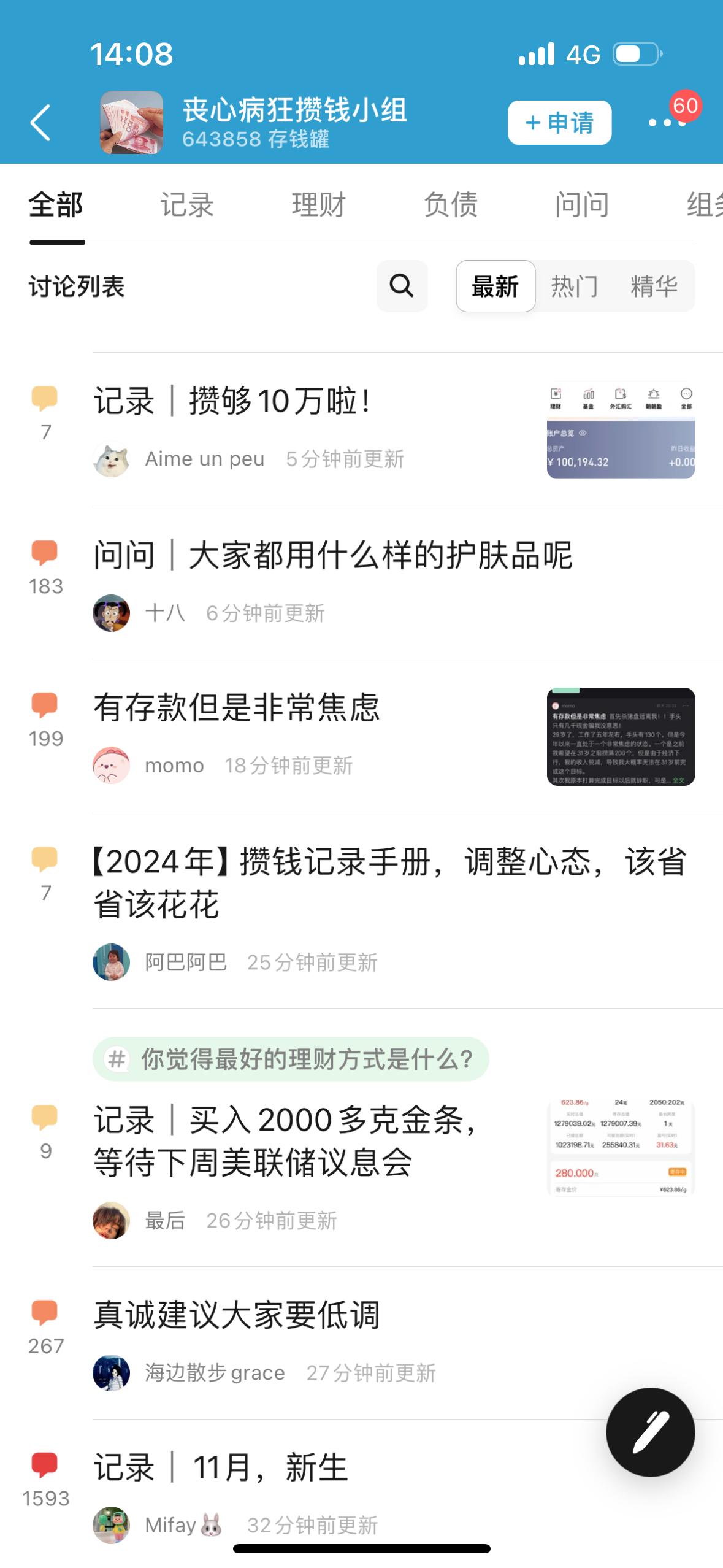The height and width of the screenshot is (1568, 723).
Task: Sort discussions by 热门
Action: tap(574, 286)
